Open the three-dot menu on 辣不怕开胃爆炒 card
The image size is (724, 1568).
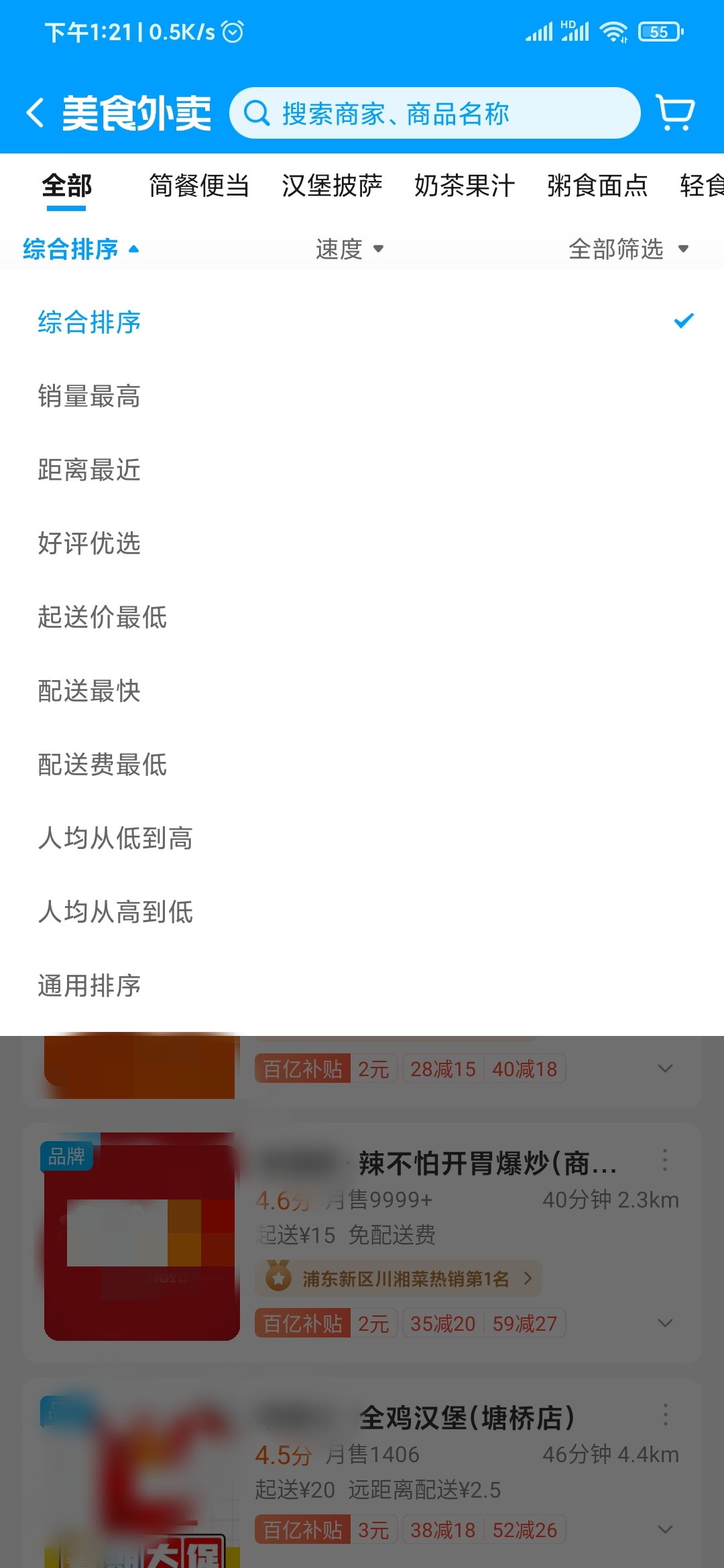click(x=665, y=1159)
